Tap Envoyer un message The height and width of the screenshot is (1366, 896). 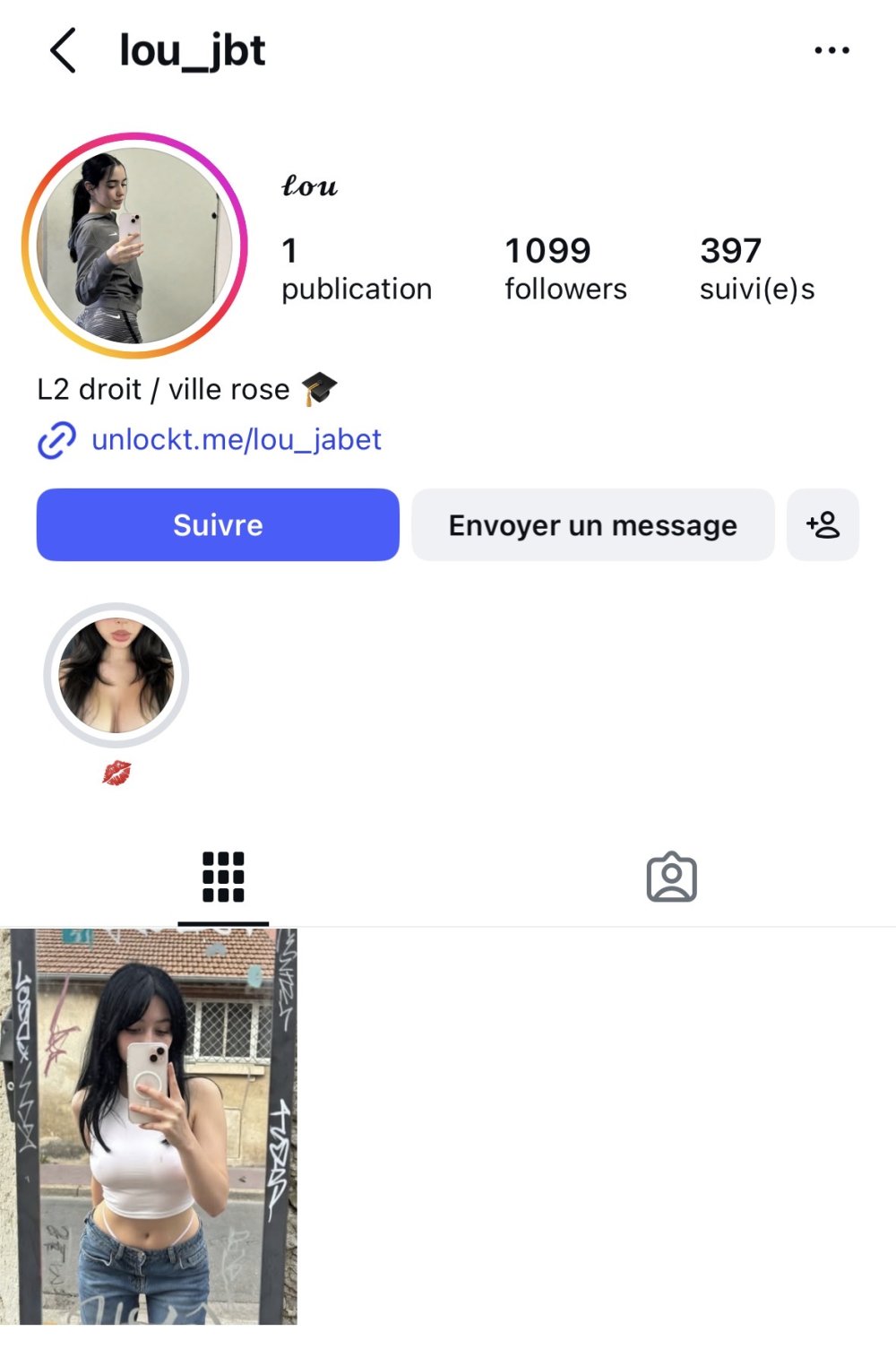point(592,524)
